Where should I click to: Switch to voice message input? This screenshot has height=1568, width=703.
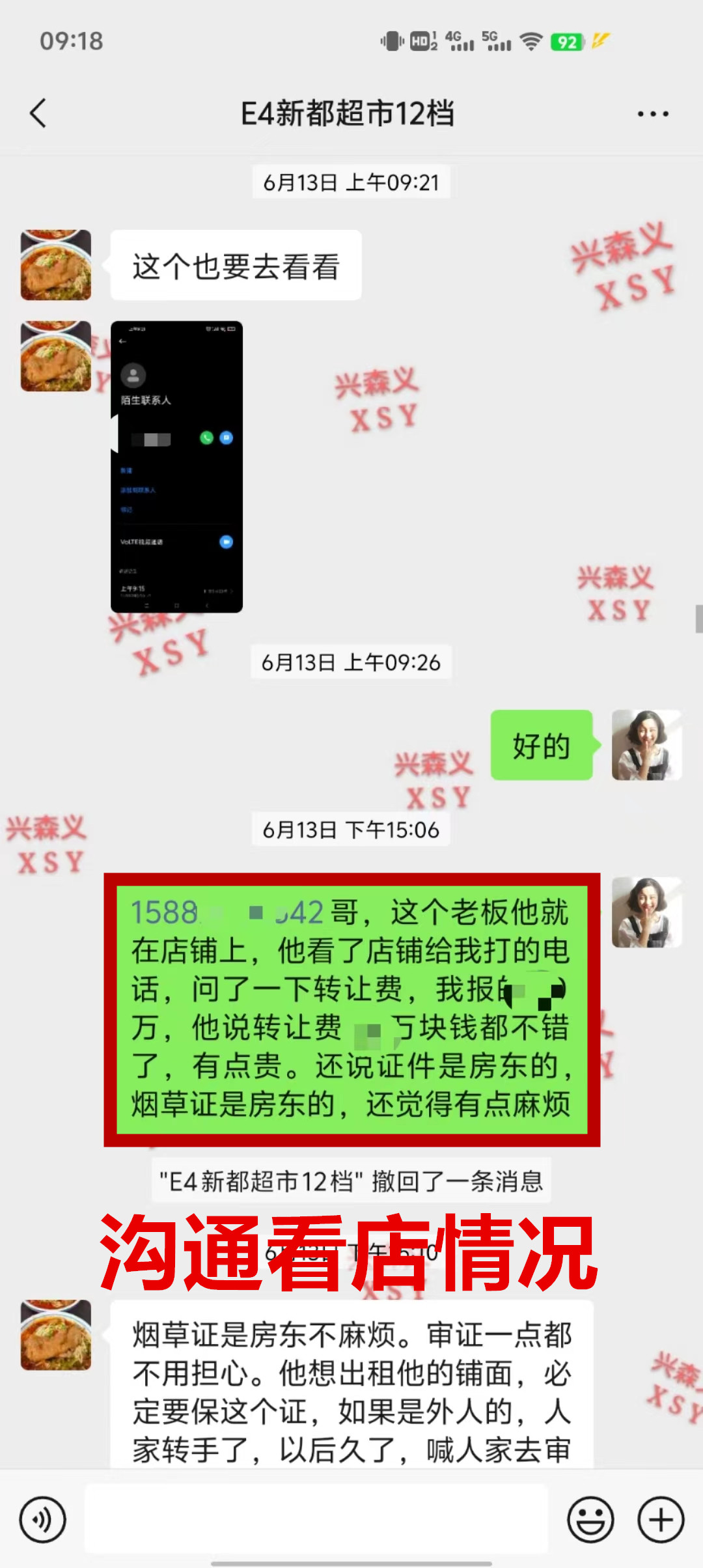coord(43,1520)
